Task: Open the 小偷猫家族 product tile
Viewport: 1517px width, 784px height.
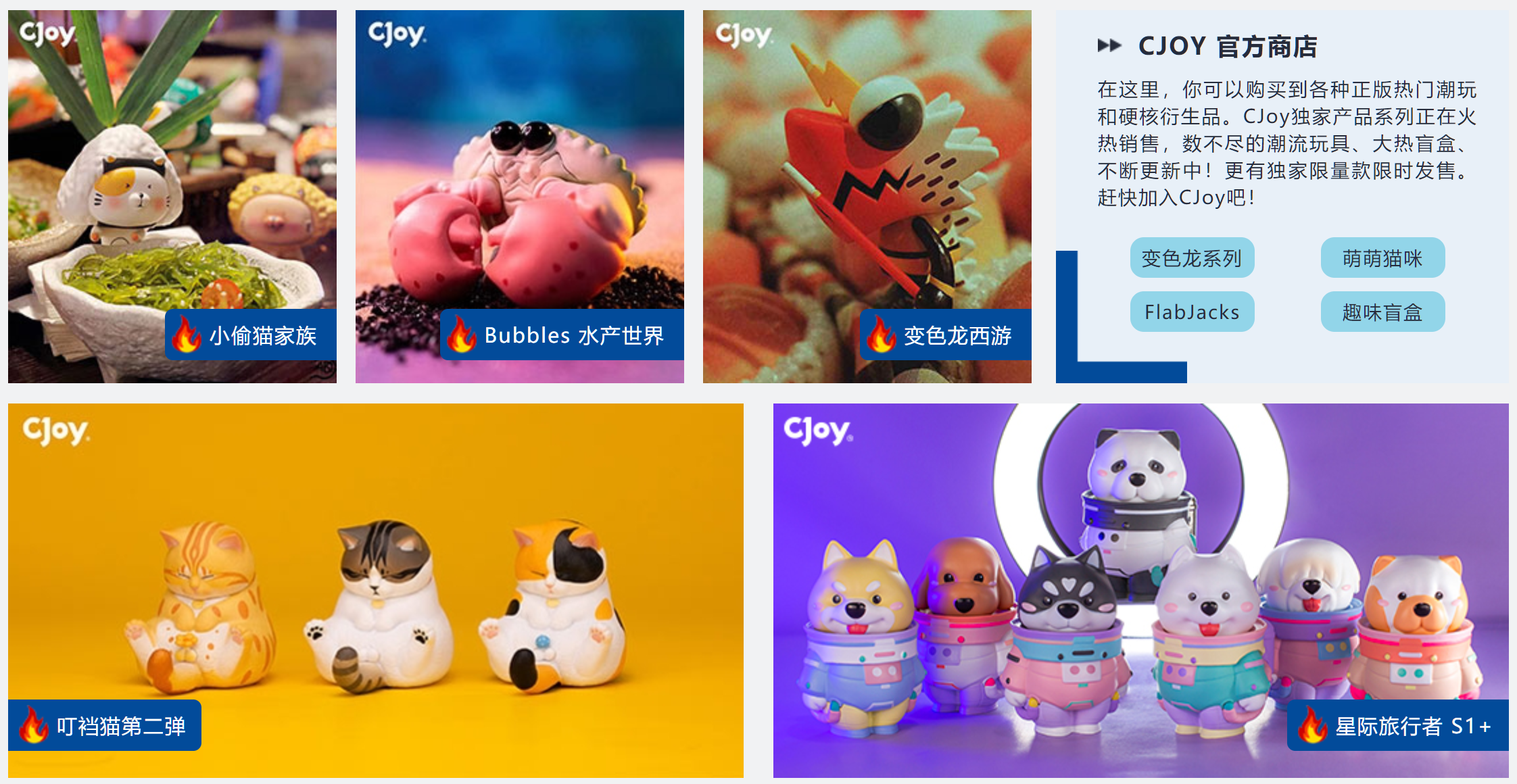Action: coord(172,196)
